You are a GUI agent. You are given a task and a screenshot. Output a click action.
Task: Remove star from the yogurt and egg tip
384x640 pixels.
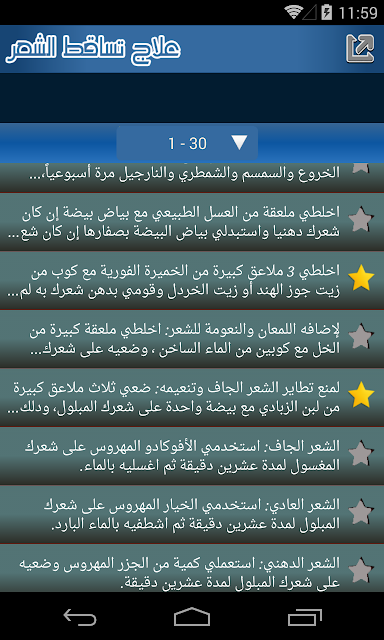(x=361, y=395)
